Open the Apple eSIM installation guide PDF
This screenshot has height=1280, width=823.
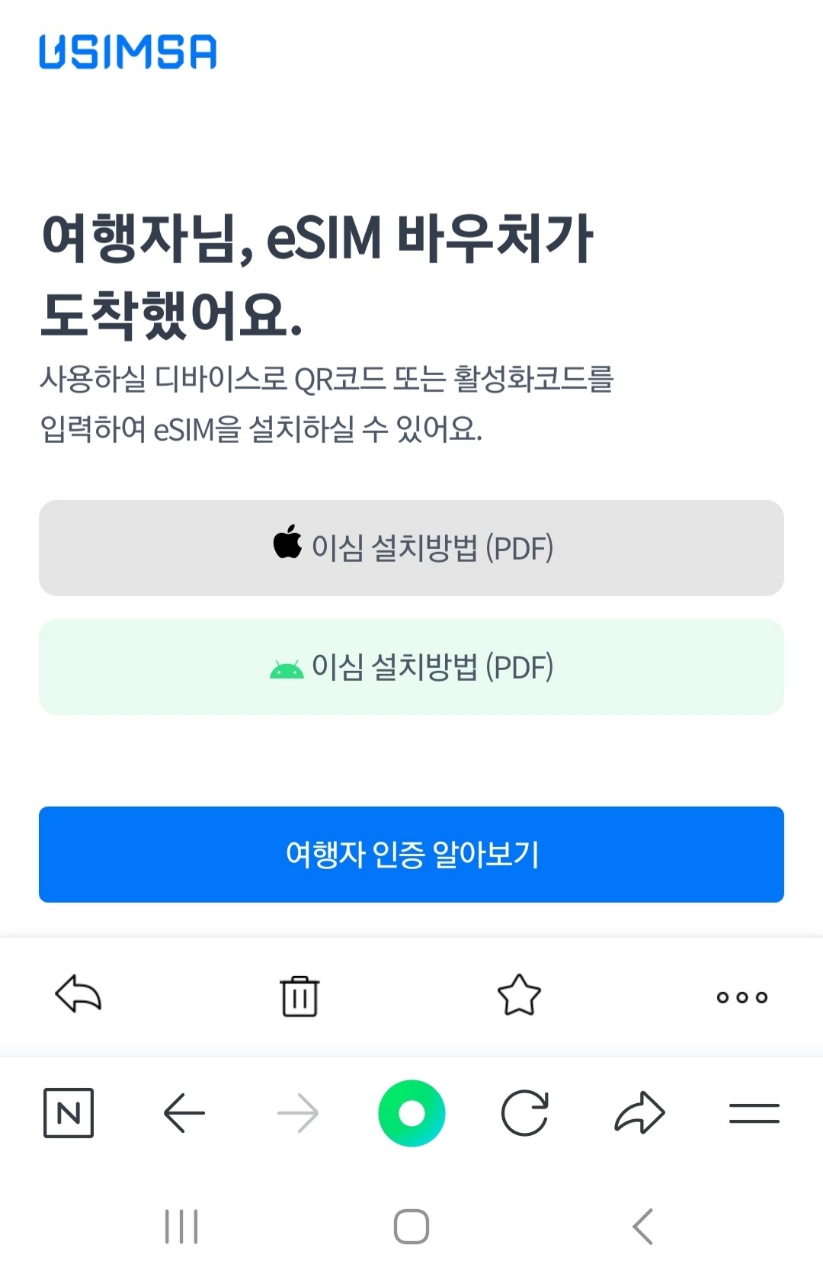(x=411, y=548)
